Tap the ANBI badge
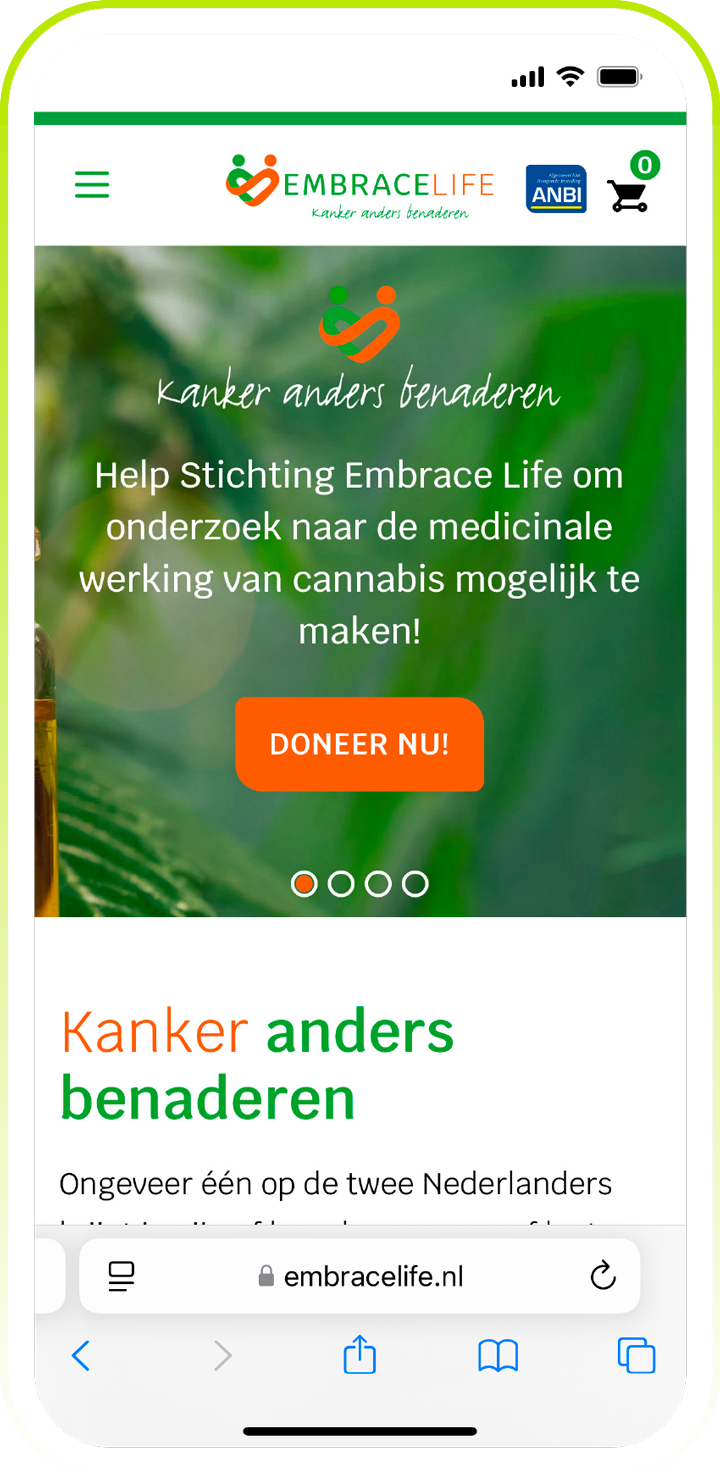720x1481 pixels. (556, 189)
